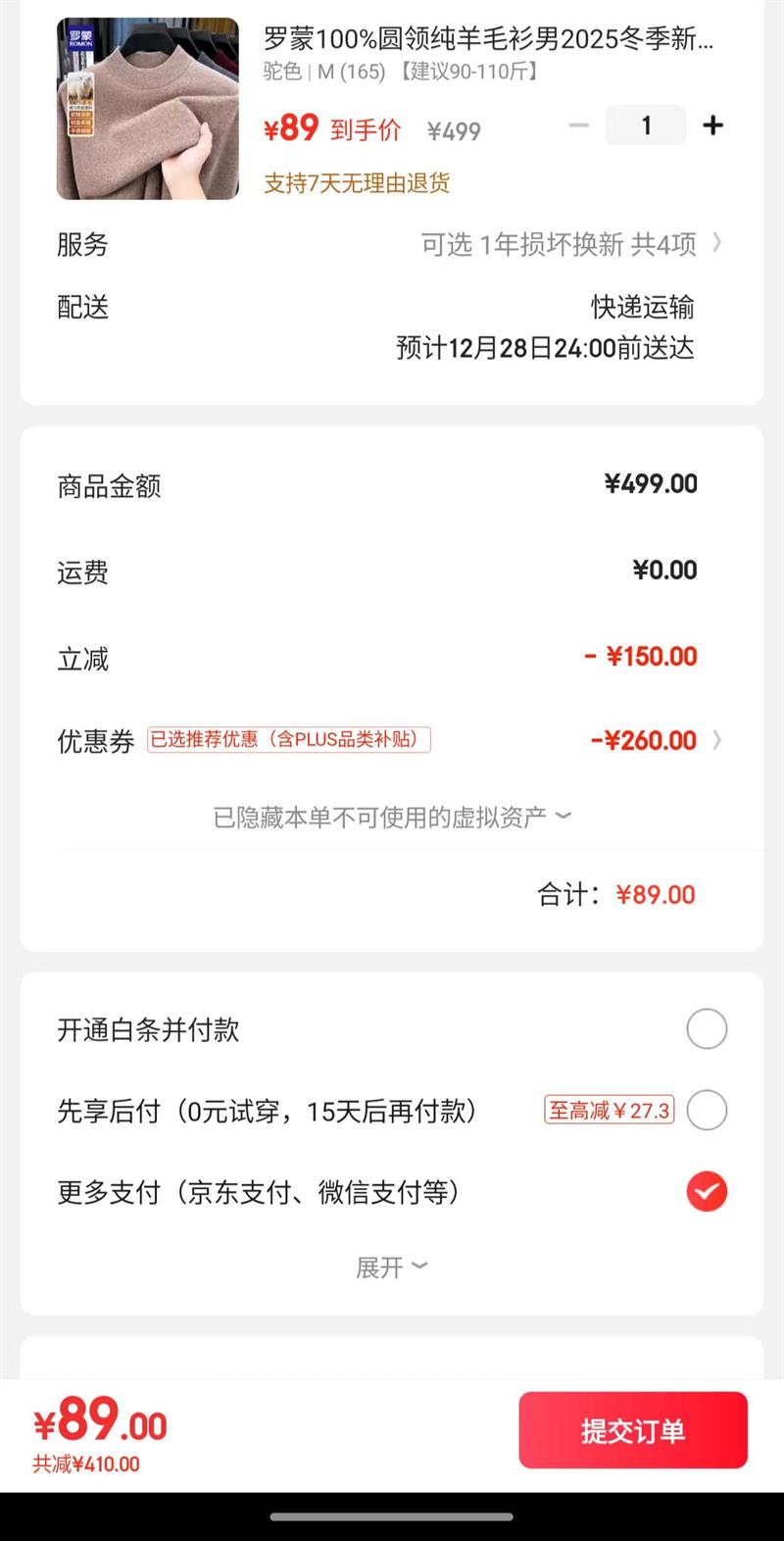Decrease item quantity with the minus button

click(579, 125)
